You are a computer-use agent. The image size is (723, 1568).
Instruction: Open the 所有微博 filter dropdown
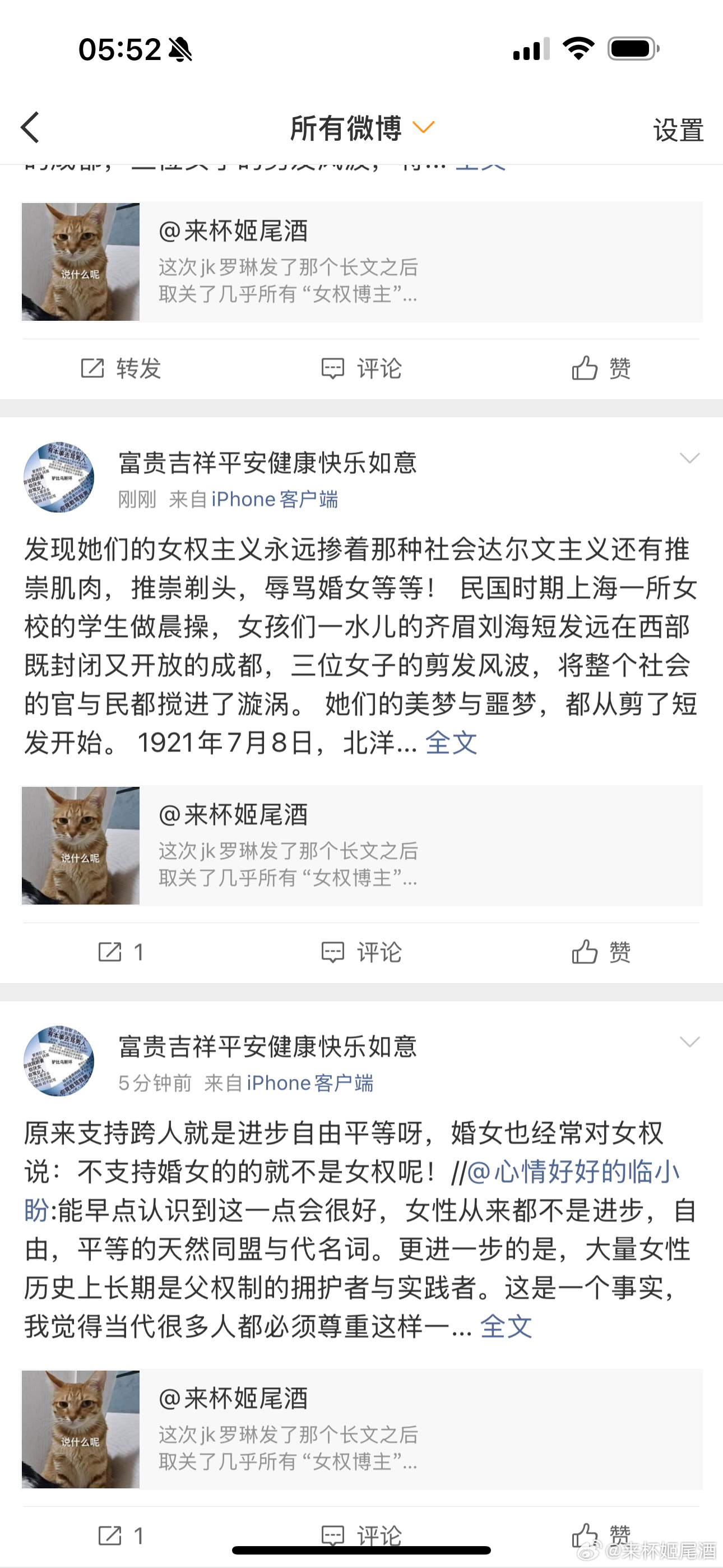pyautogui.click(x=361, y=128)
